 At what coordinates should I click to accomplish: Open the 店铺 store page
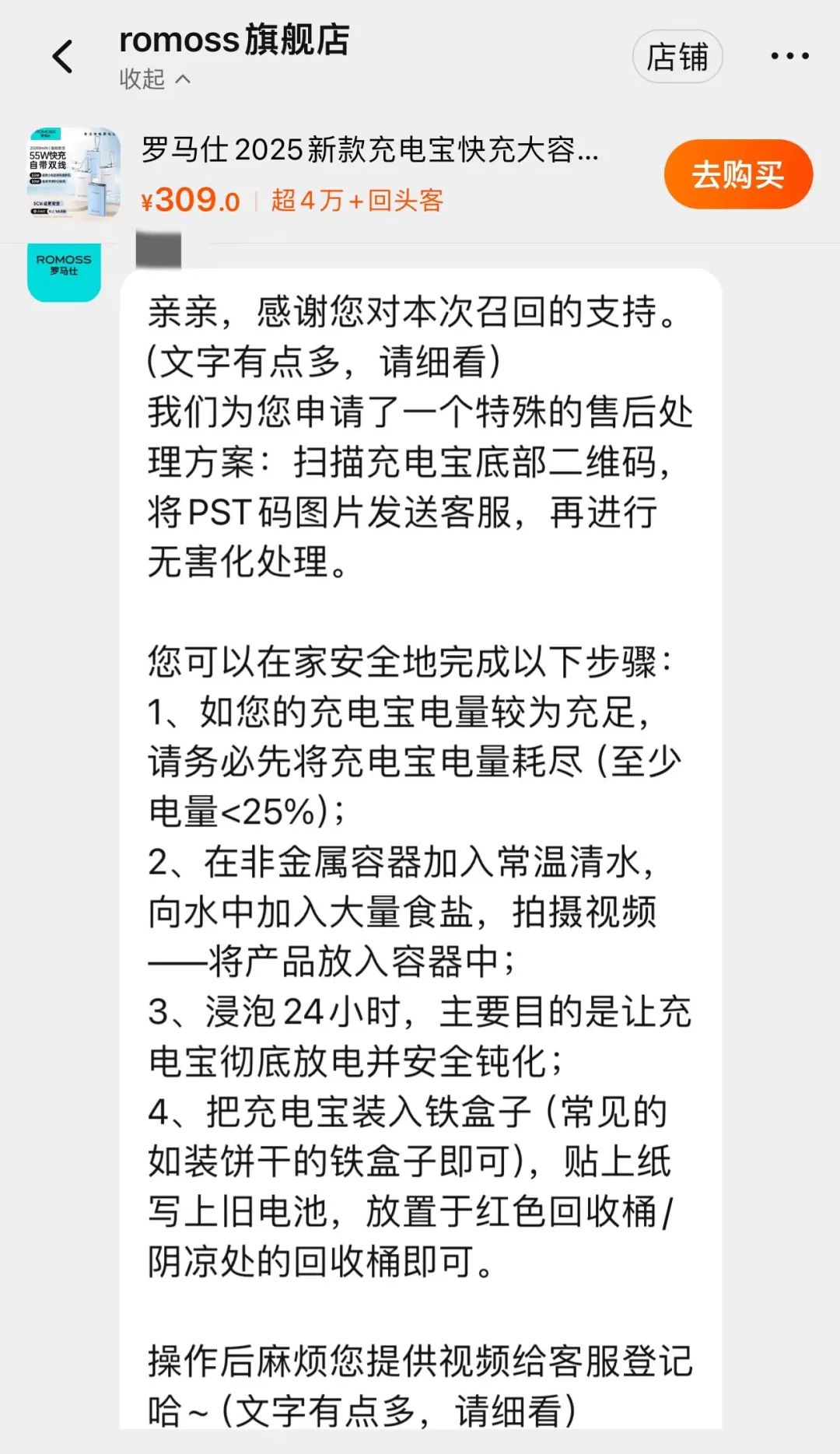point(677,57)
